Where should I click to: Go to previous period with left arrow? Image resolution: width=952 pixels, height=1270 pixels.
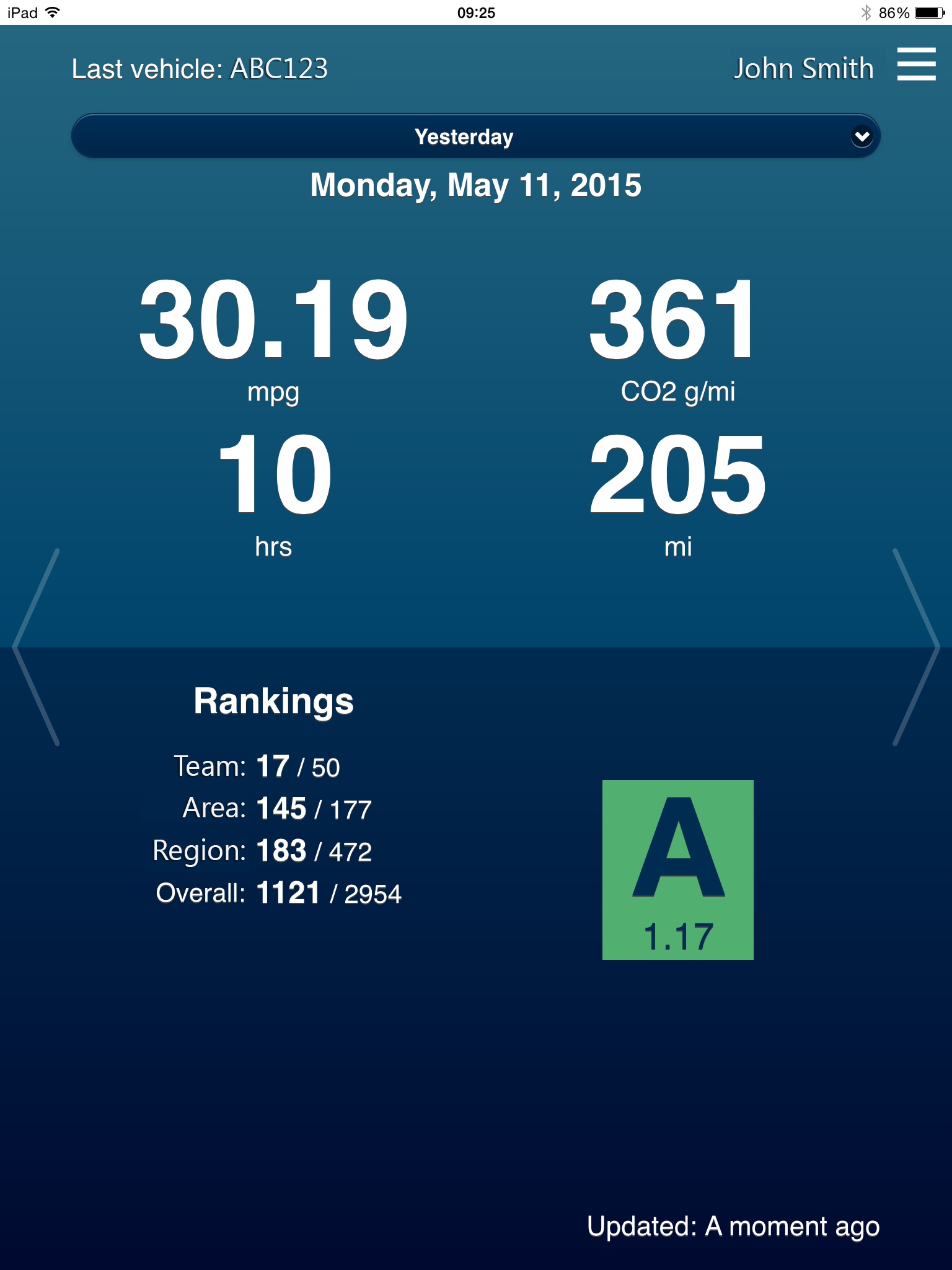[36, 647]
